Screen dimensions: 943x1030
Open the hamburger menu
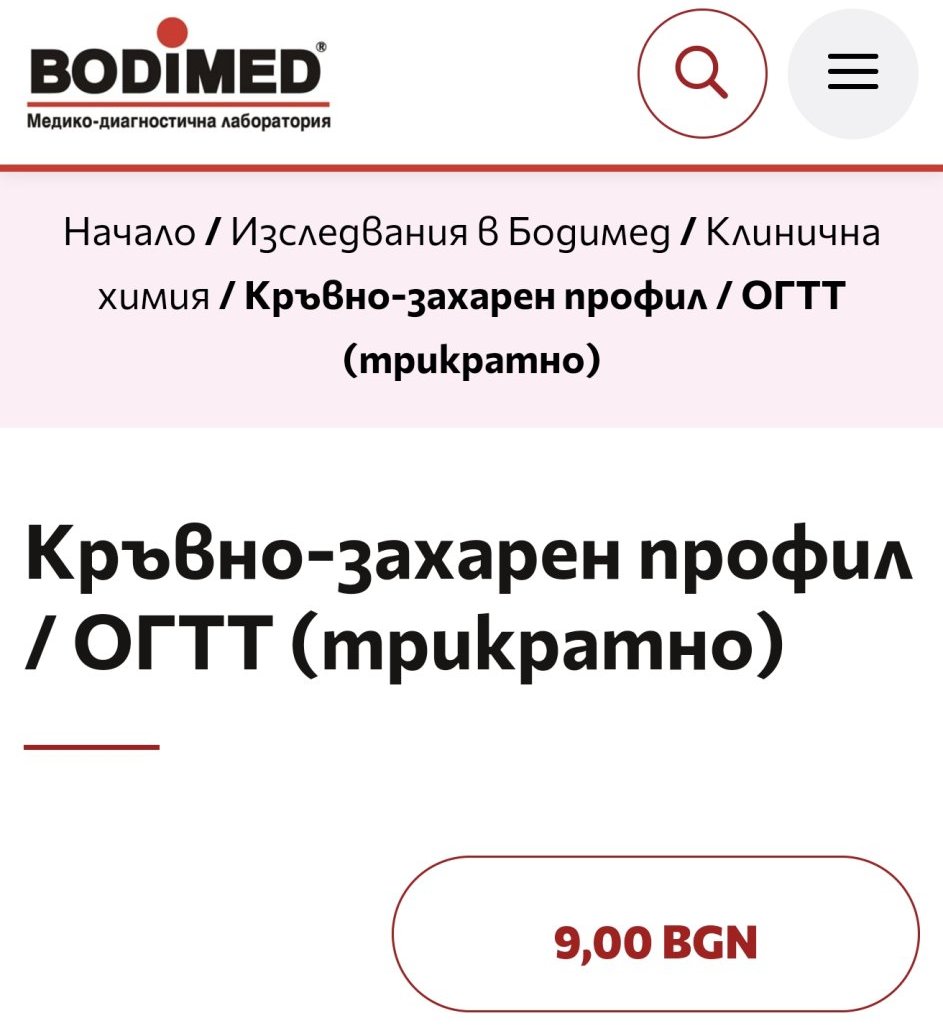point(853,73)
